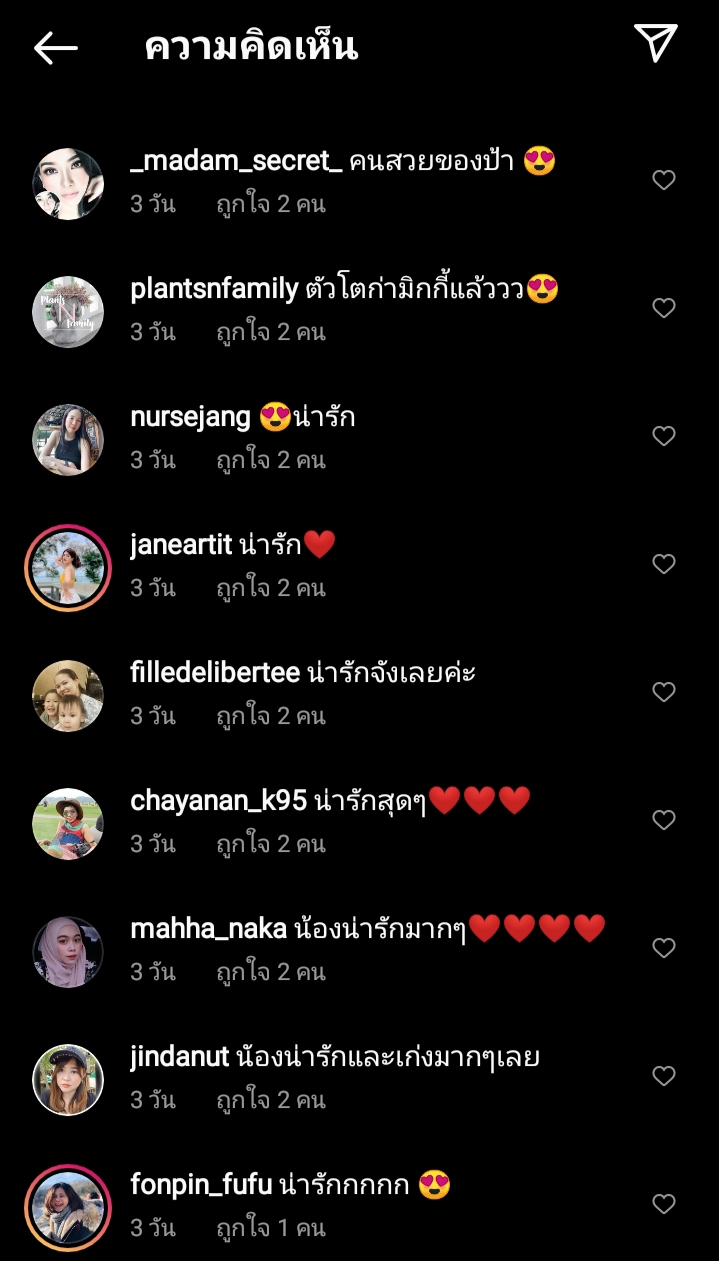Screen dimensions: 719x1261
Task: Visit plantsnfamily's profile via username
Action: tap(214, 289)
